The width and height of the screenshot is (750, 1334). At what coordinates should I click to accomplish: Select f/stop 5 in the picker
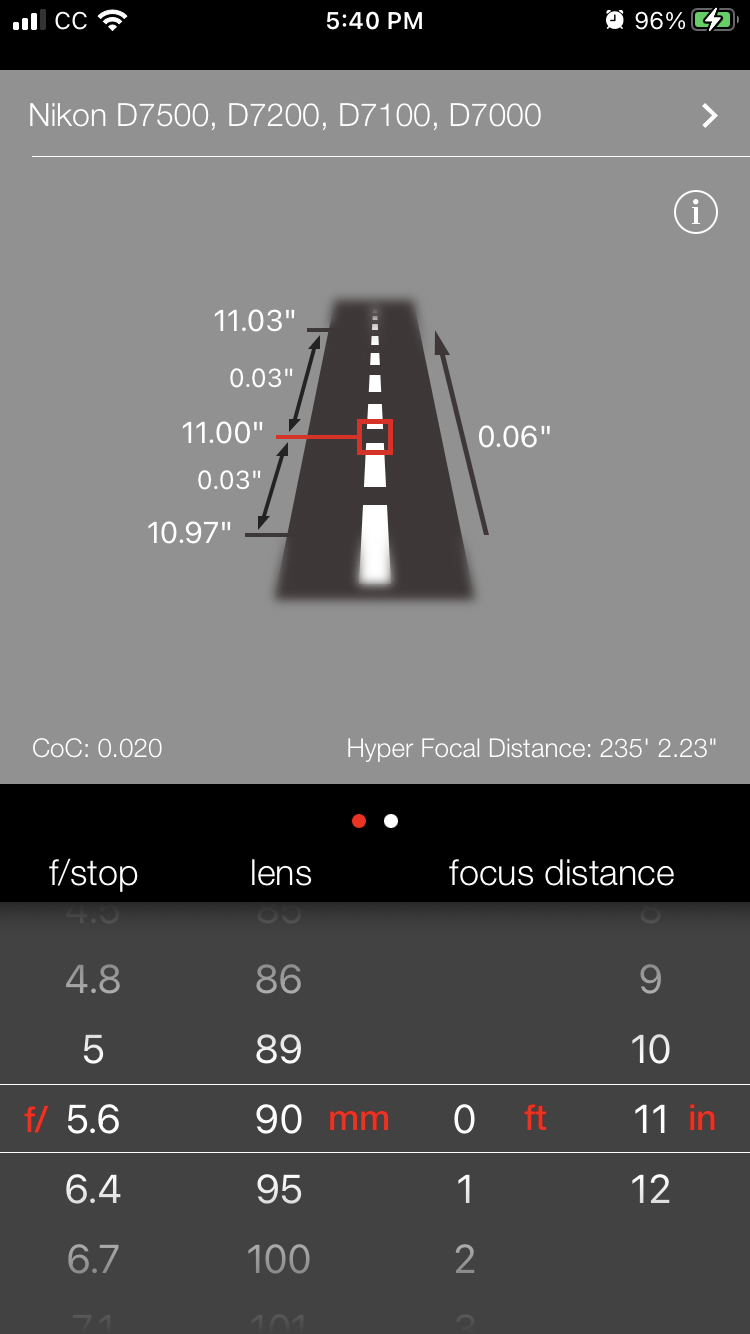93,1049
